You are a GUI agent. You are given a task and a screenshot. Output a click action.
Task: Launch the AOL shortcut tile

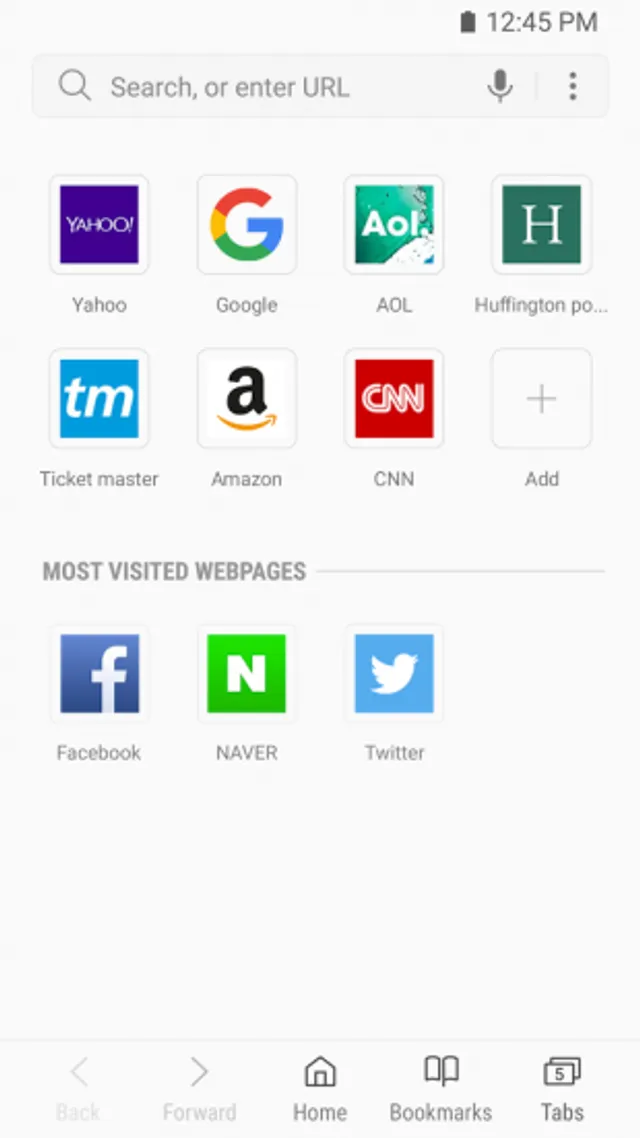[394, 225]
